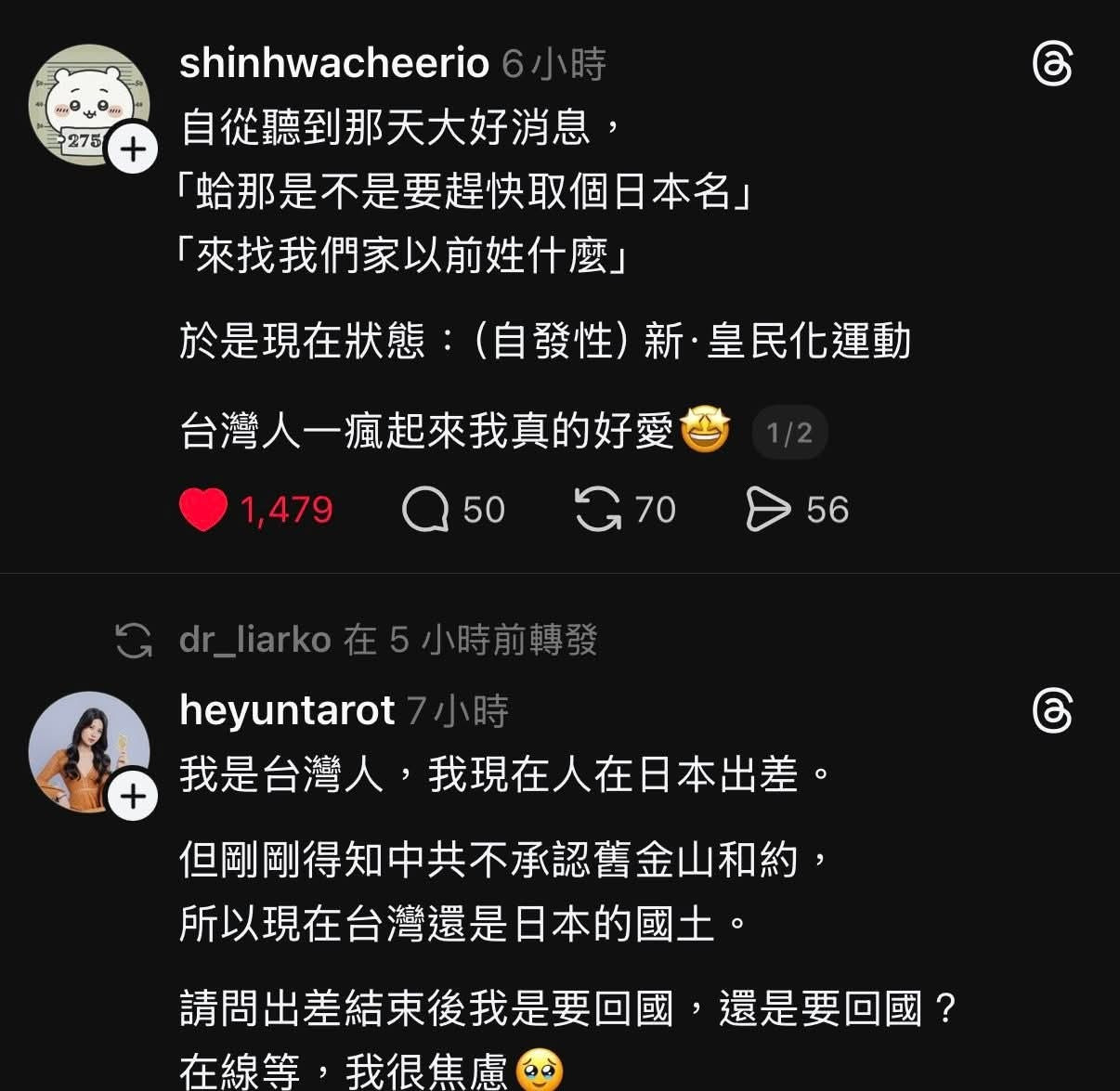Image resolution: width=1120 pixels, height=1091 pixels.
Task: Tap the 1/2 thread indicator
Action: (789, 433)
